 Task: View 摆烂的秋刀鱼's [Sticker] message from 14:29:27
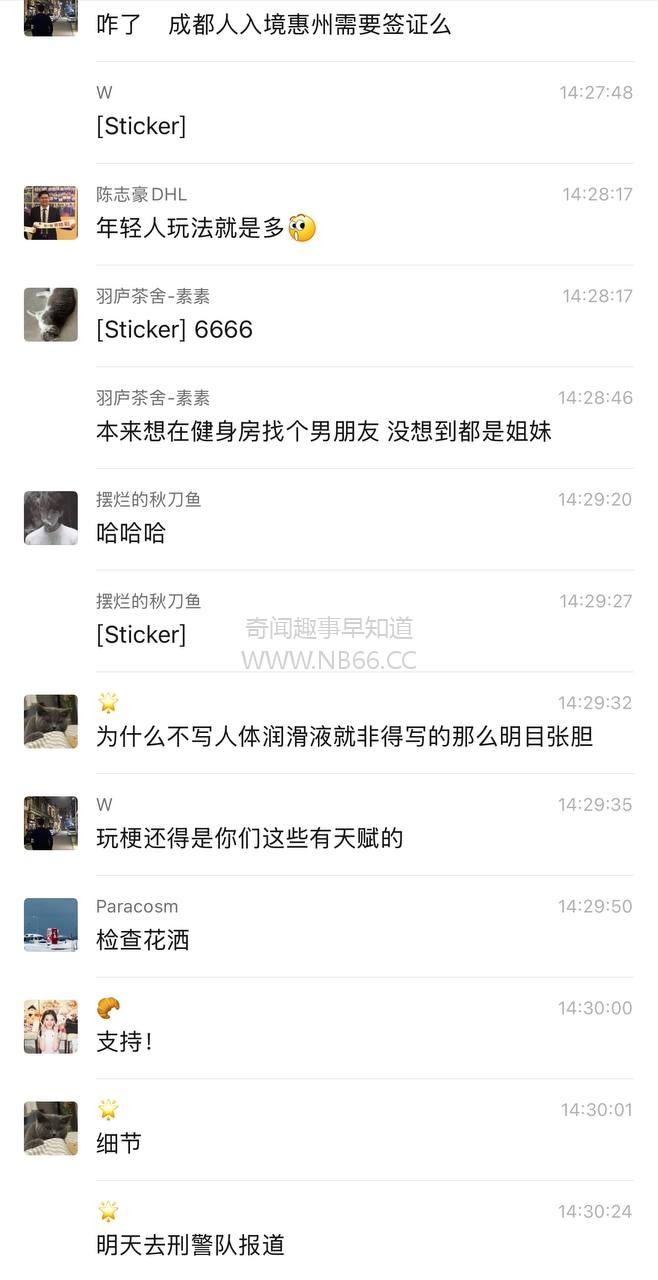click(x=141, y=635)
